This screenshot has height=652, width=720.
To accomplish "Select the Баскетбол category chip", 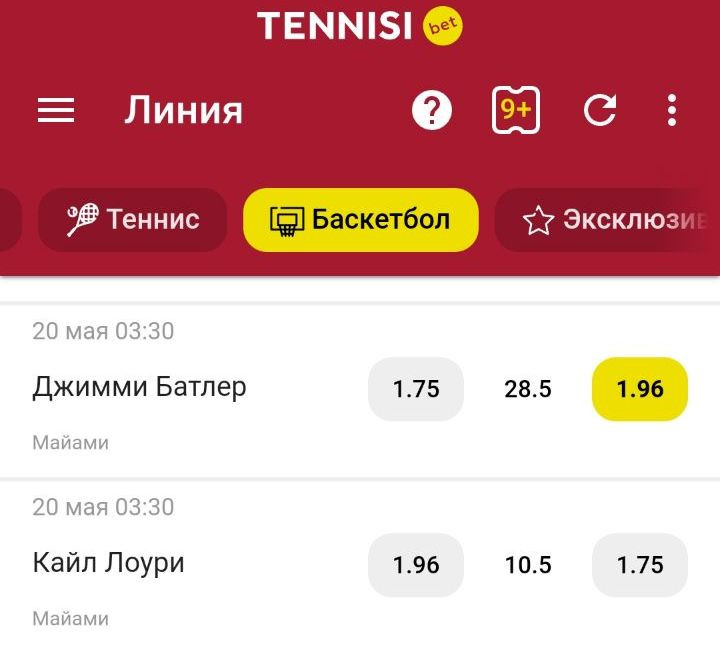I will 361,219.
